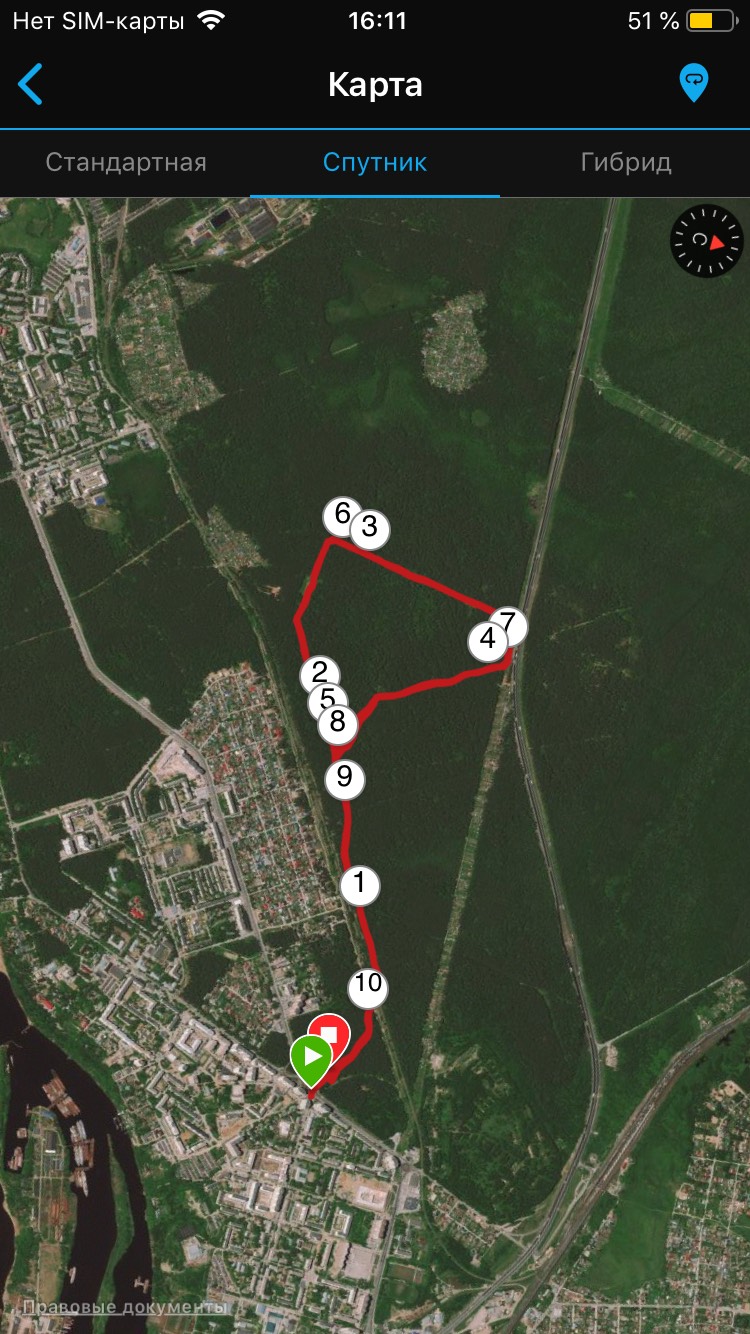
Task: Go back using the arrow icon
Action: (31, 85)
